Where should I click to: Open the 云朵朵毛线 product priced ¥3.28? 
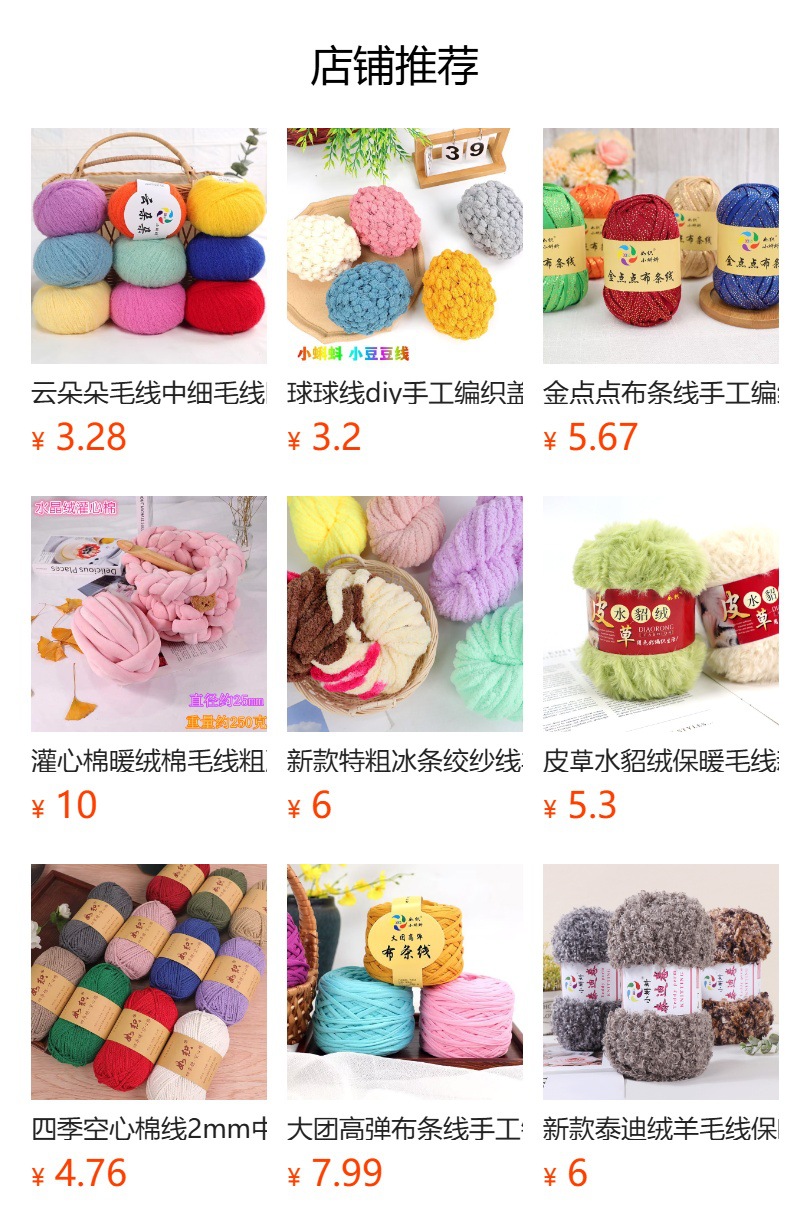pos(149,292)
